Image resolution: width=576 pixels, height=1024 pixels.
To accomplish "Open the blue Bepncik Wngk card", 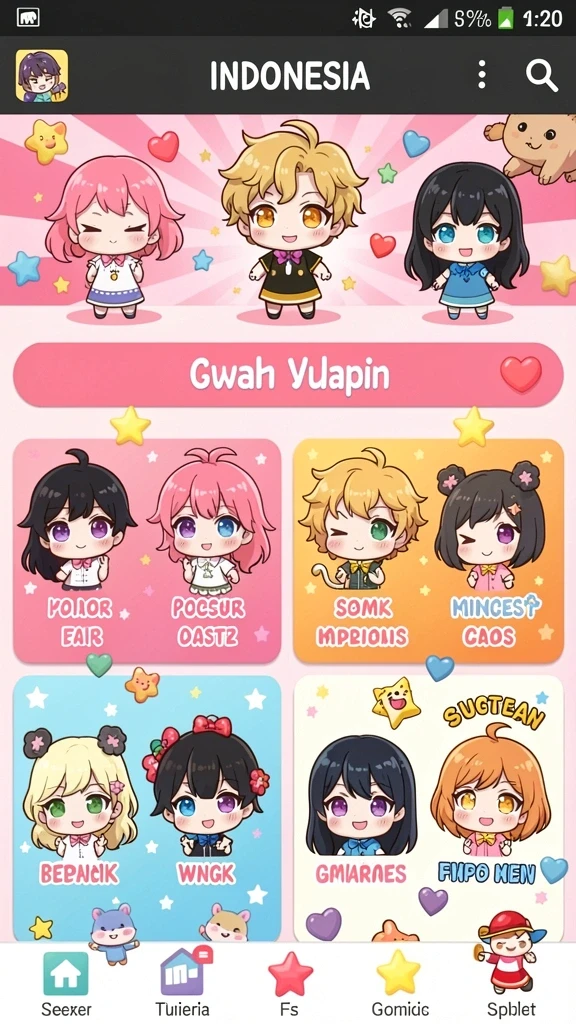I will (x=147, y=808).
